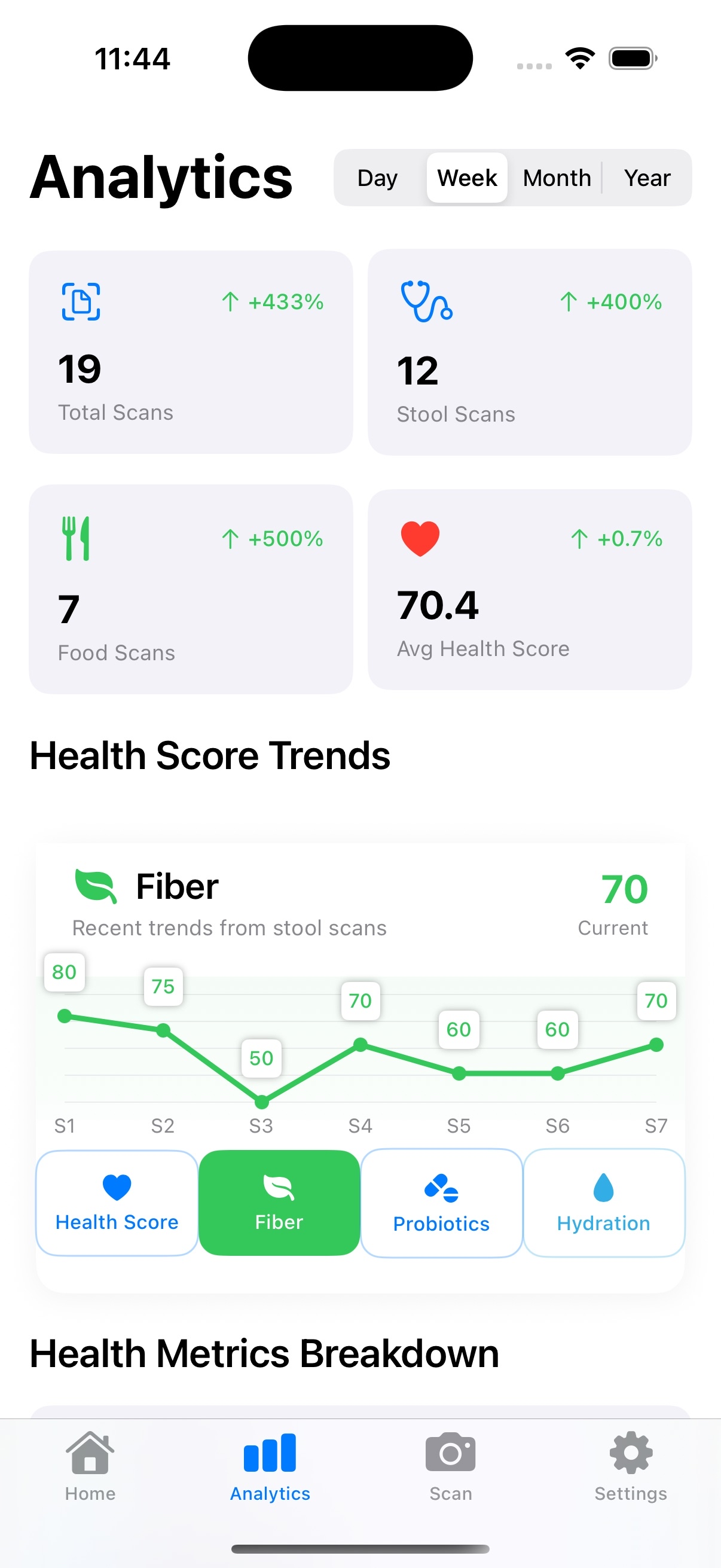Tap the Avg Health Score card
The image size is (721, 1568).
point(528,587)
